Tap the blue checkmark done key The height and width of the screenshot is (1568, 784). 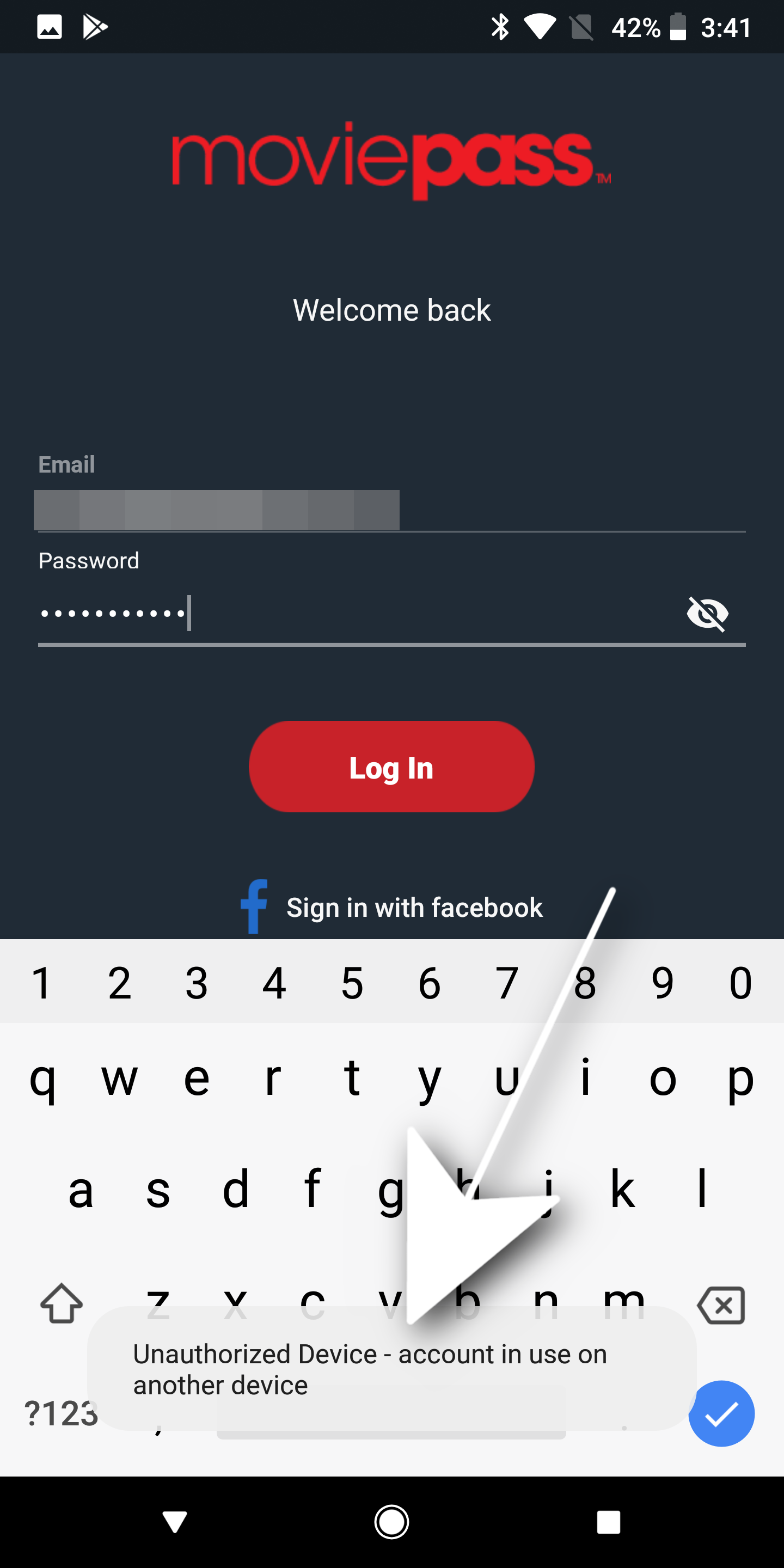(721, 1413)
